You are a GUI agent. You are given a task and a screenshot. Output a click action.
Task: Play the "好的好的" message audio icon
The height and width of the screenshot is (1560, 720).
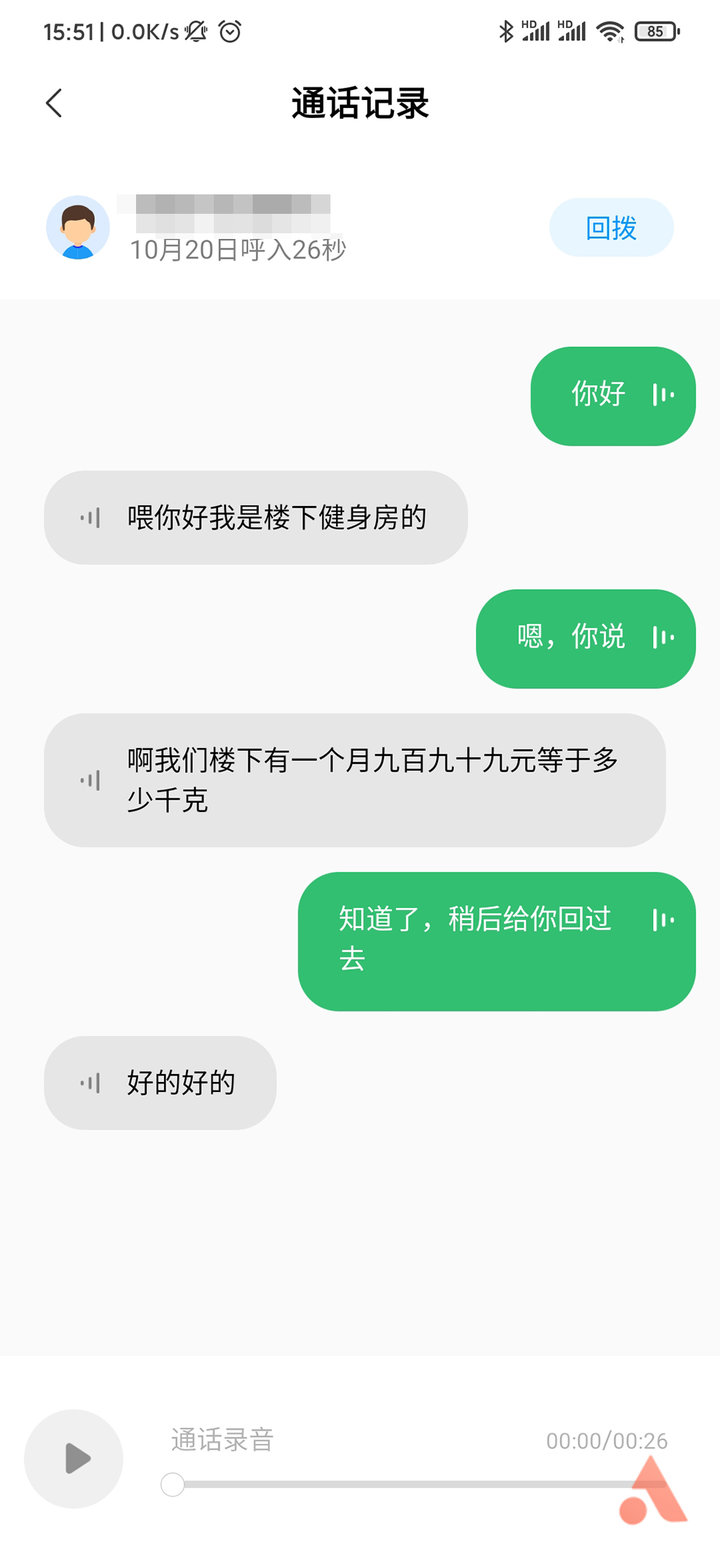90,1082
